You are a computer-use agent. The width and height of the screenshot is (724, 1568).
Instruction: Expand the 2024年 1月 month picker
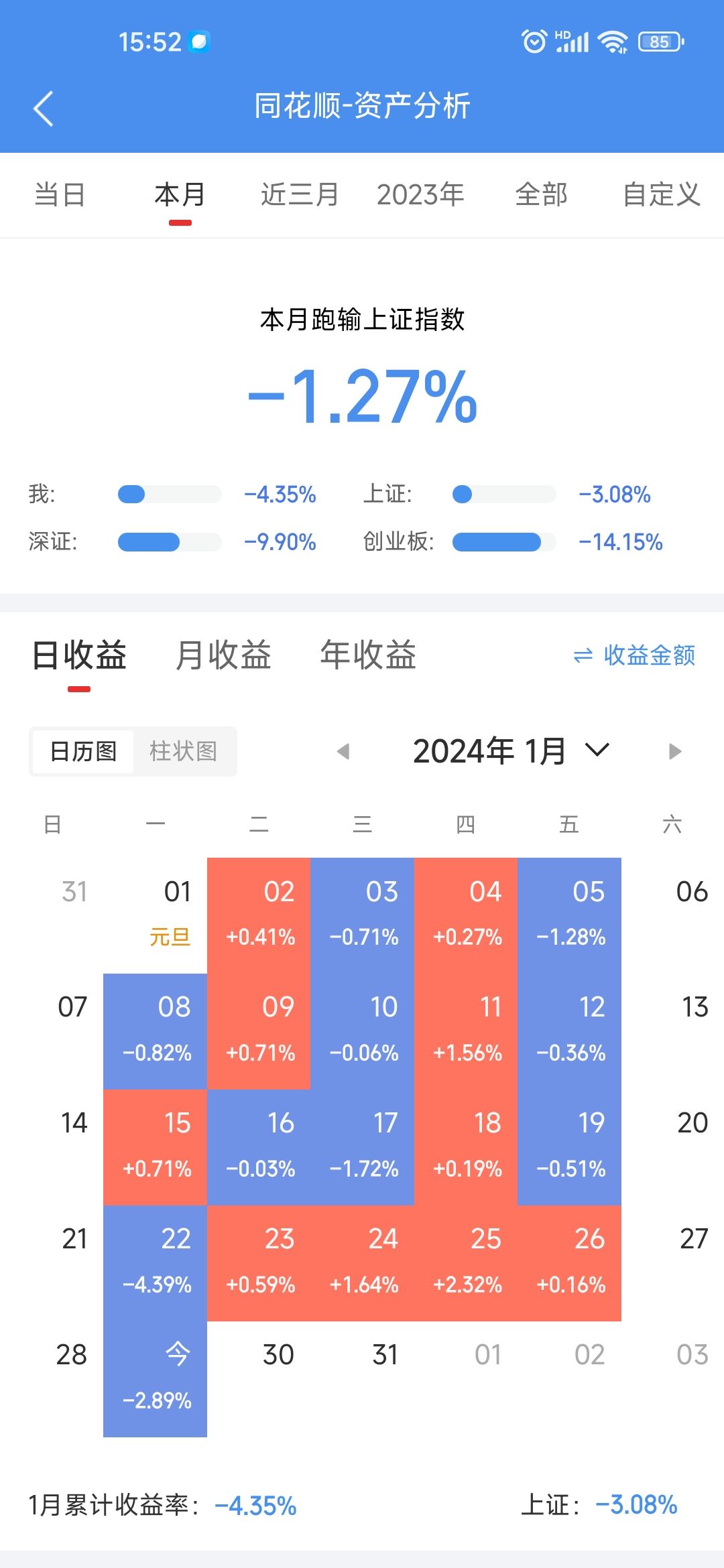coord(511,751)
